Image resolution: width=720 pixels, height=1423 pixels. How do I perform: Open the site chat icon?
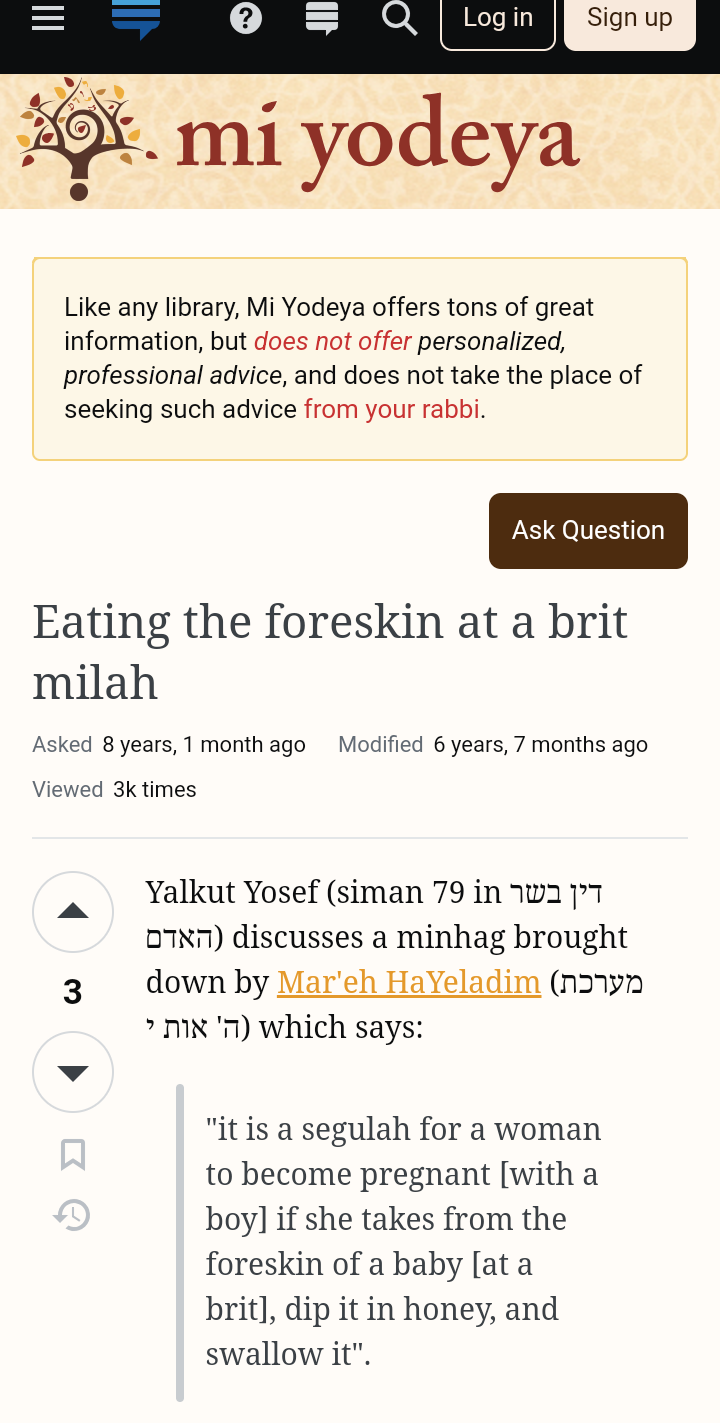(x=322, y=18)
